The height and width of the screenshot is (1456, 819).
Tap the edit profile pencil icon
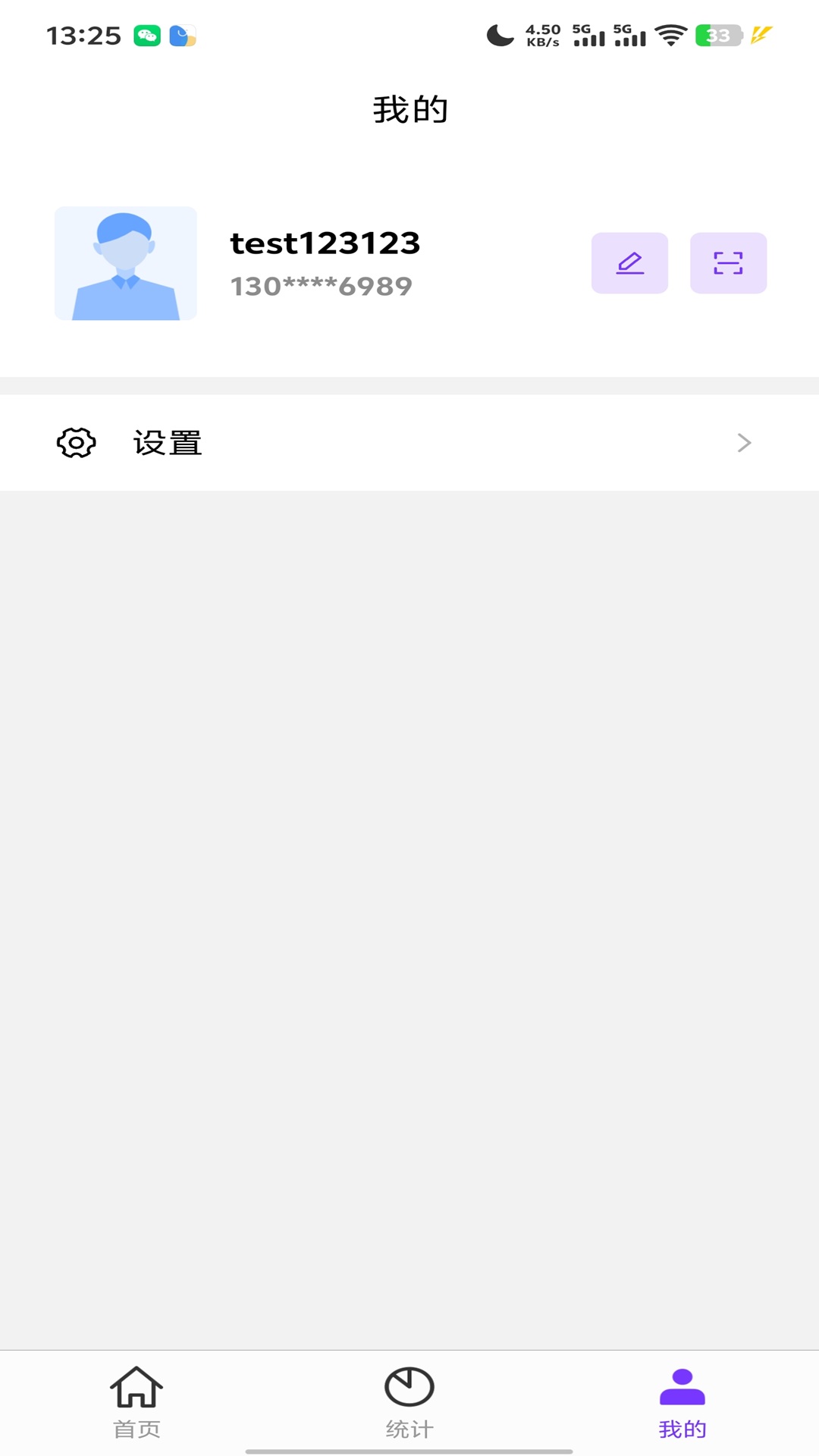(629, 263)
